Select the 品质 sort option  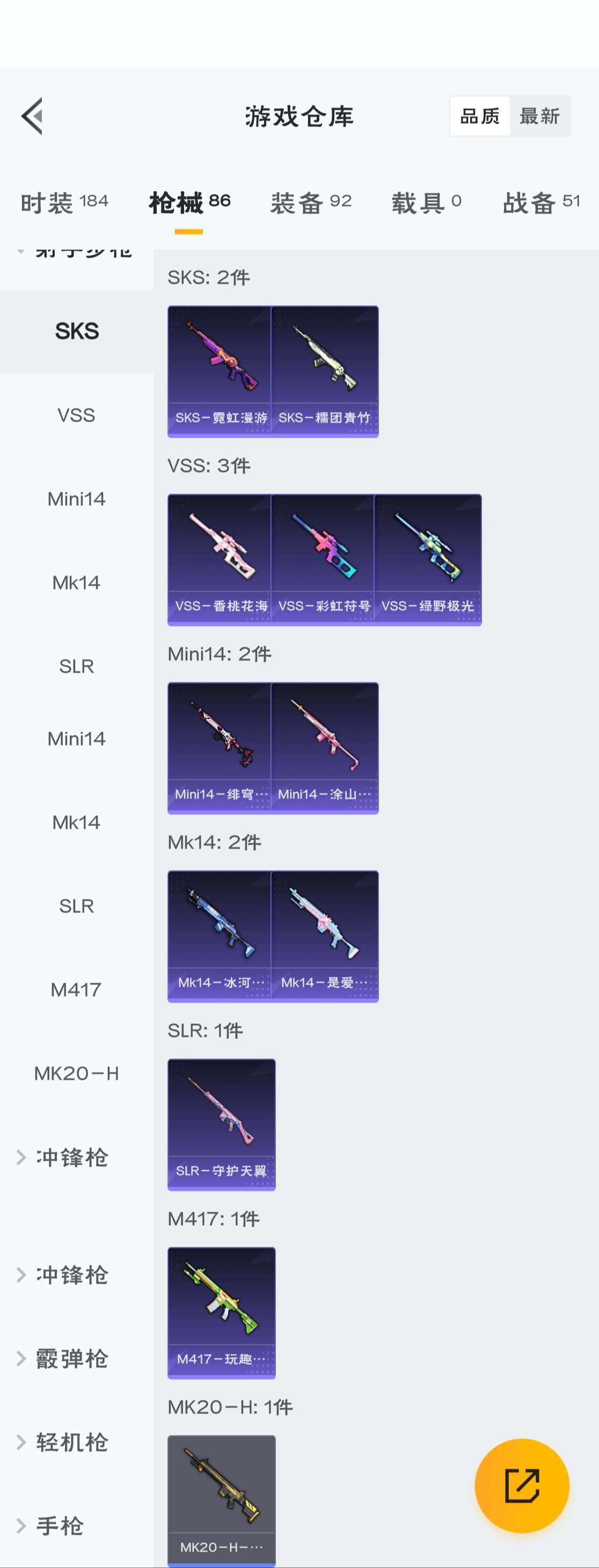pyautogui.click(x=480, y=116)
